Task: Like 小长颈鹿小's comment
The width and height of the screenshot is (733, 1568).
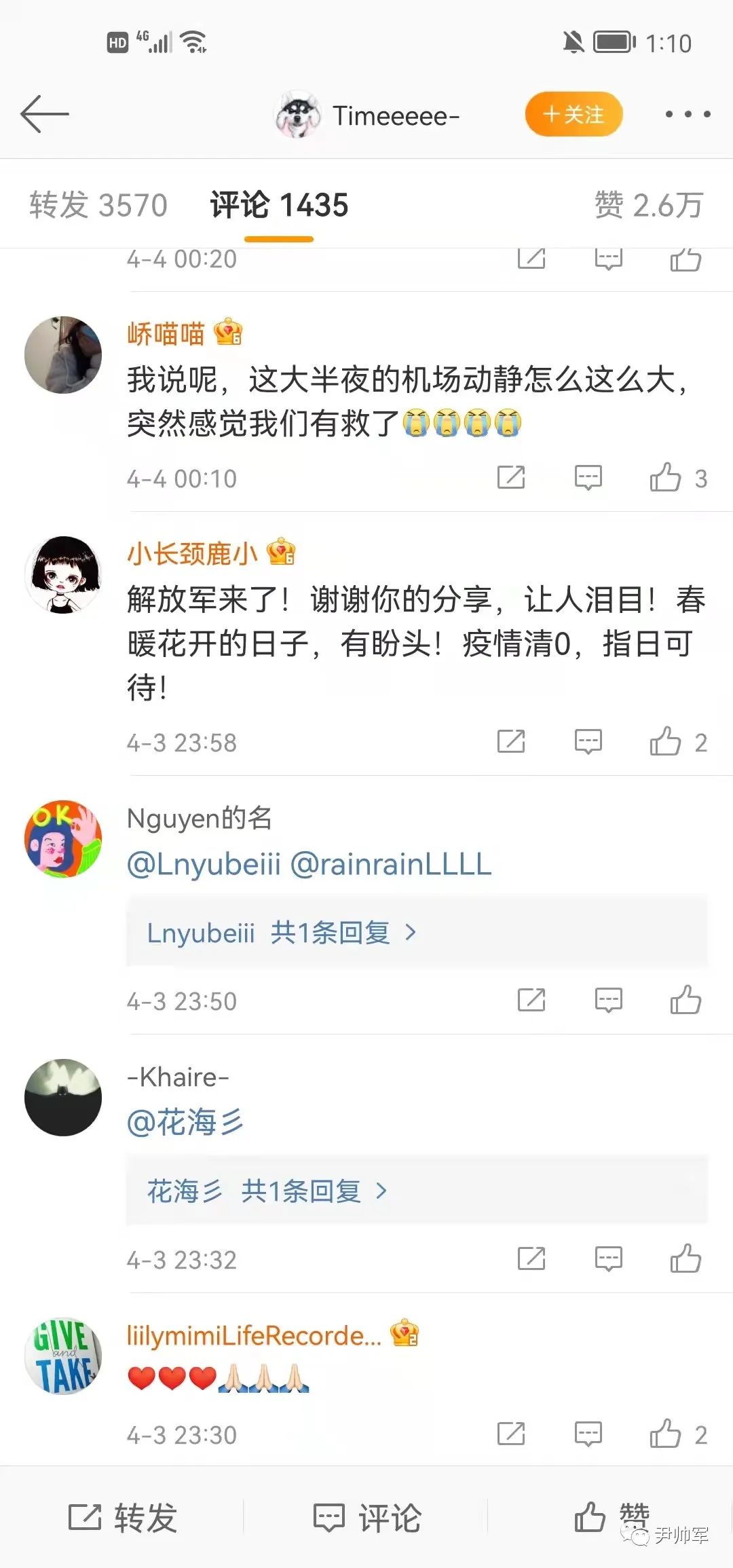Action: coord(666,742)
